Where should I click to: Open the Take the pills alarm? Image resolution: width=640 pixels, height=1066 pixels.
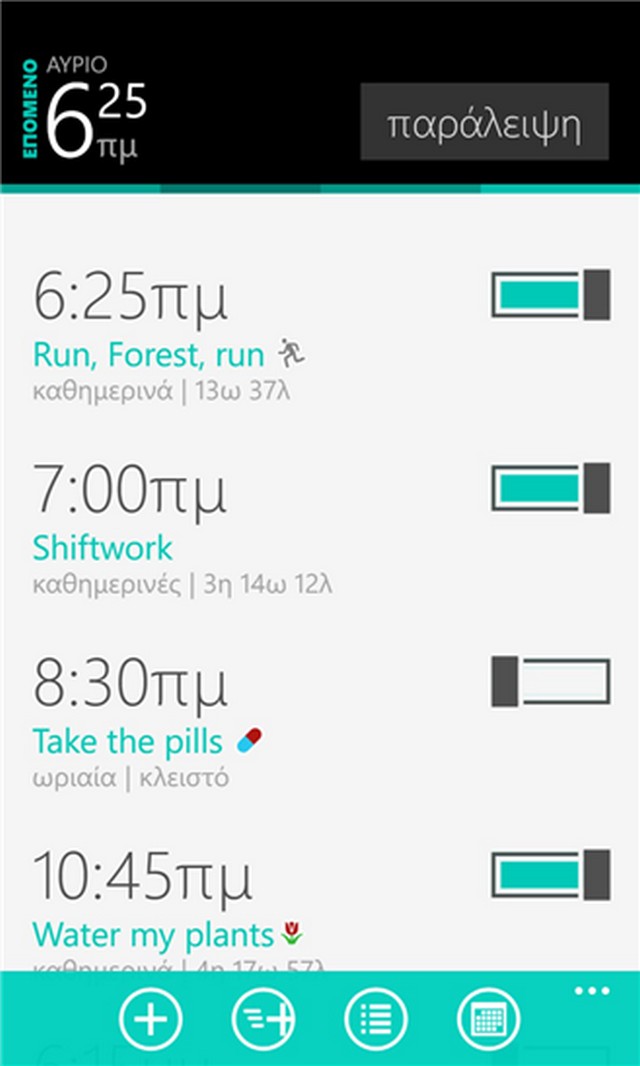tap(127, 742)
